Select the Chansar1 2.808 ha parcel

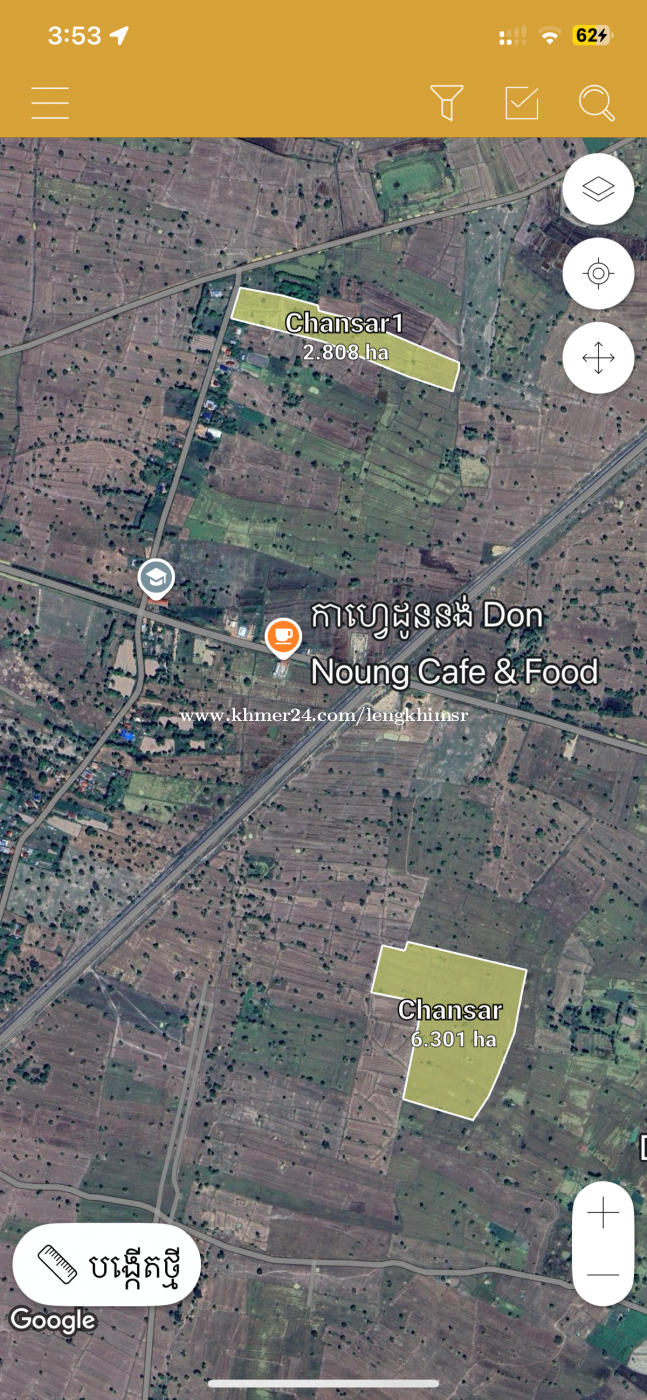pos(346,338)
